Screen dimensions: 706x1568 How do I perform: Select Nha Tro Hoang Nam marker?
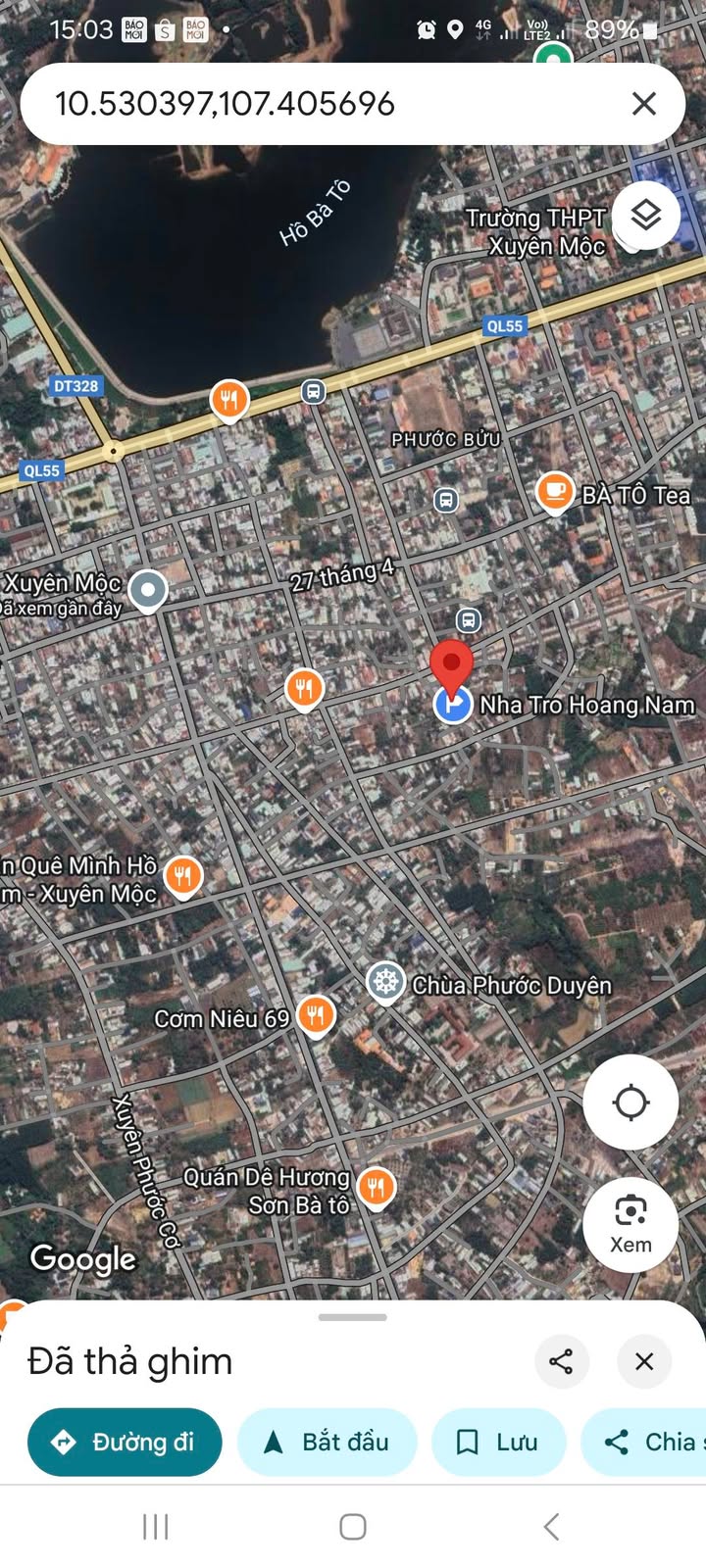tap(453, 704)
